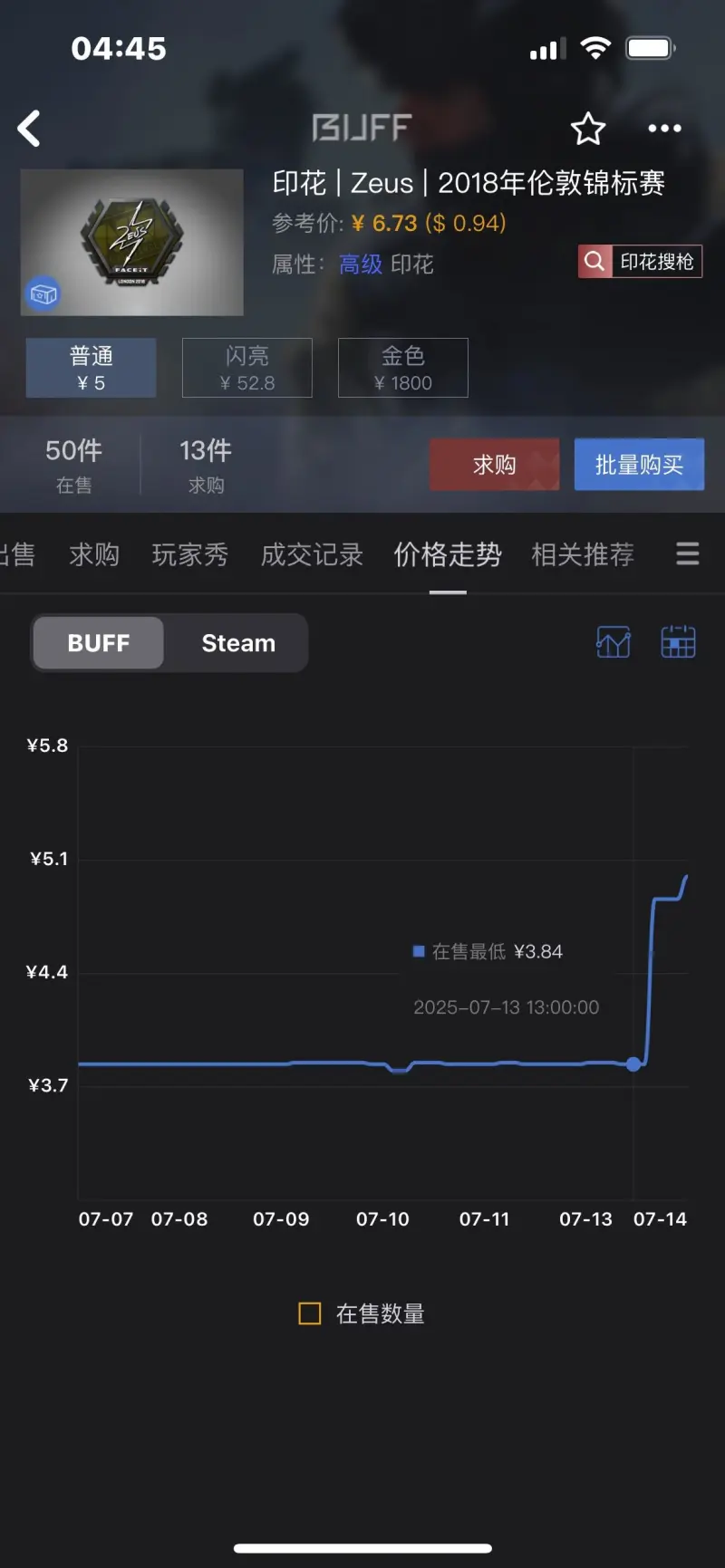Tap the red 求购 button

click(494, 465)
